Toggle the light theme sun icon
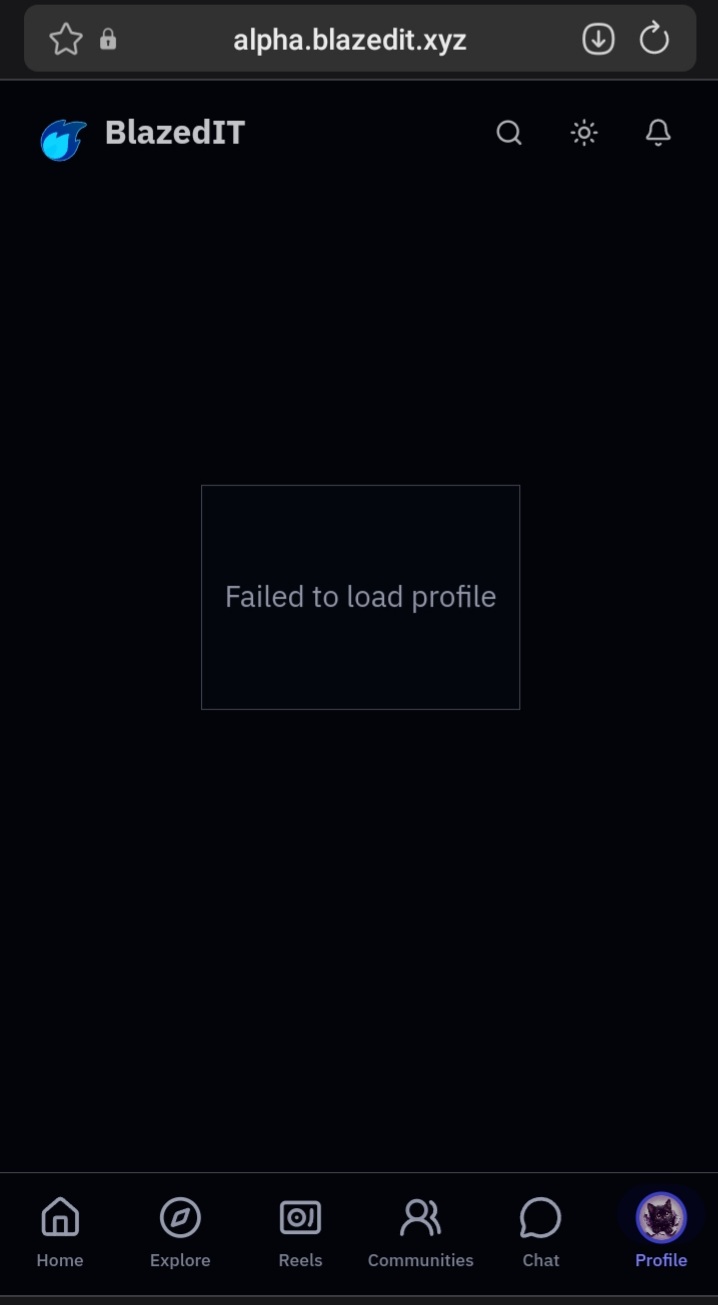Screen dimensions: 718x1305 [584, 133]
